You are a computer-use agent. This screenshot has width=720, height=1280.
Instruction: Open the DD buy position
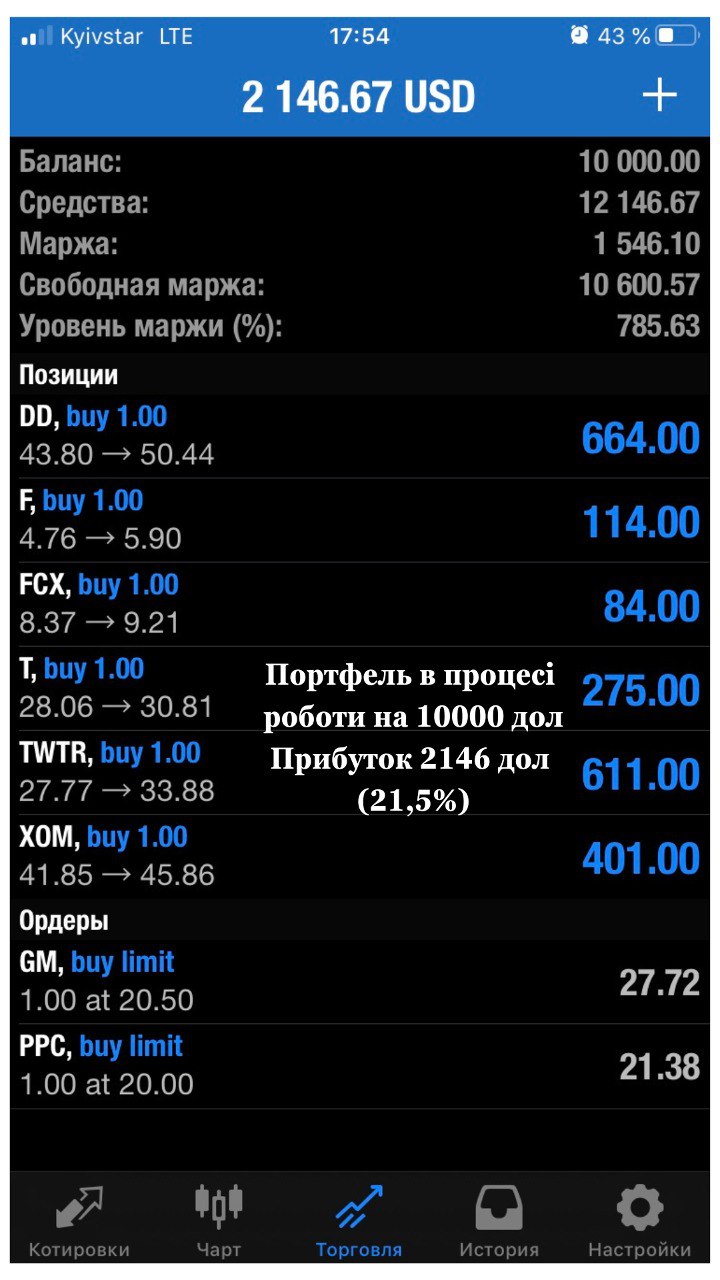(360, 437)
